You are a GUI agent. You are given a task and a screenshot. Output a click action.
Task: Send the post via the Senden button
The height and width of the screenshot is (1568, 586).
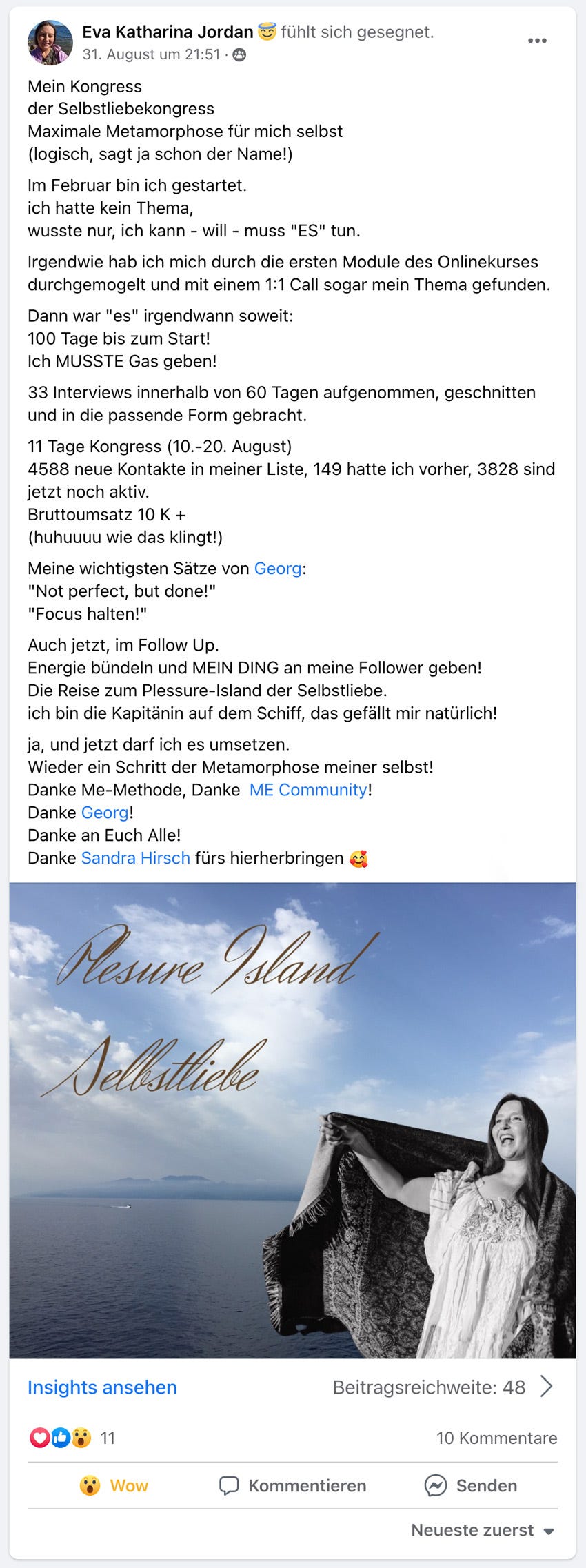pos(471,1485)
